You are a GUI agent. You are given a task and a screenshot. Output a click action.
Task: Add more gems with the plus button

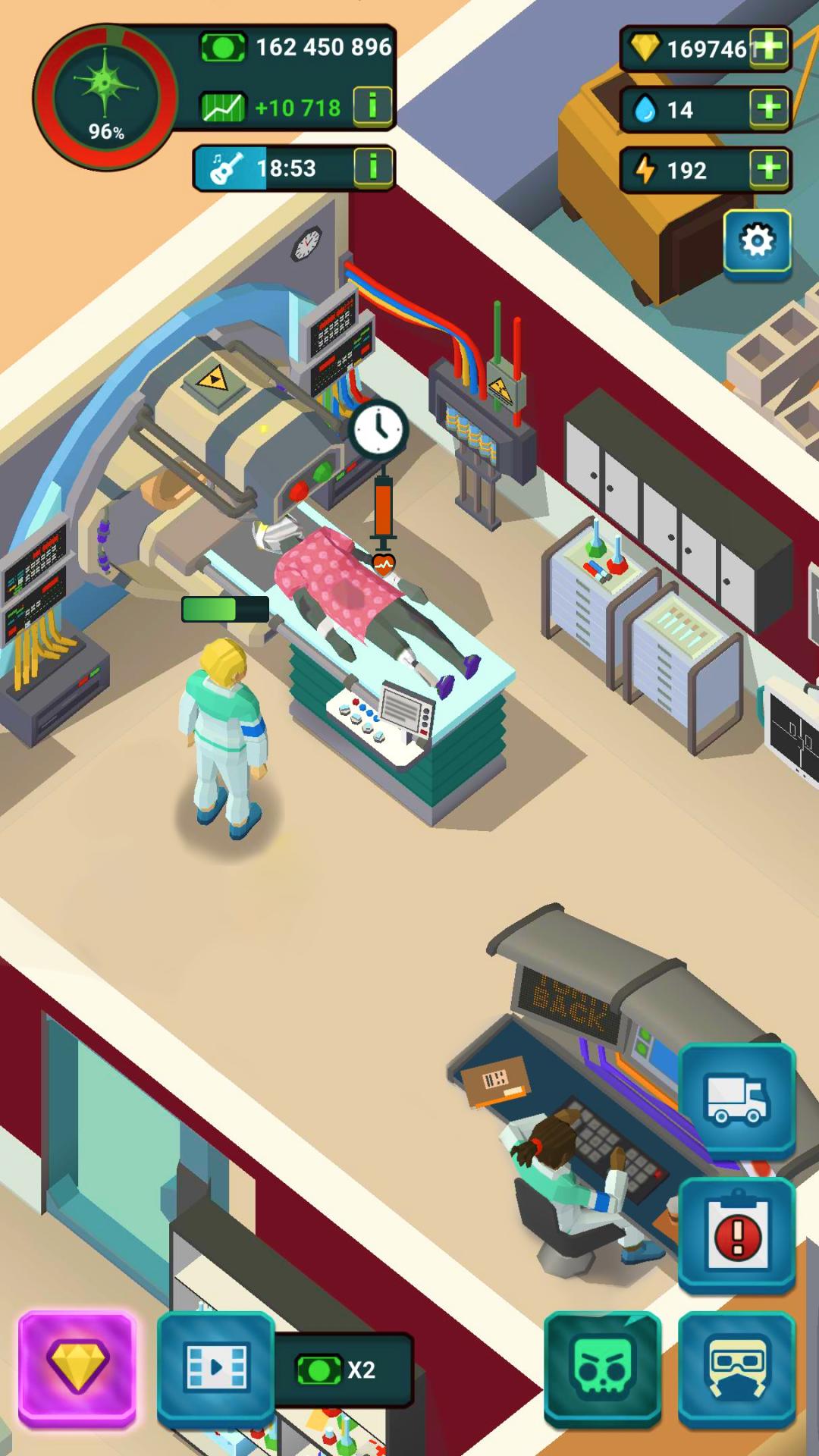pyautogui.click(x=769, y=48)
